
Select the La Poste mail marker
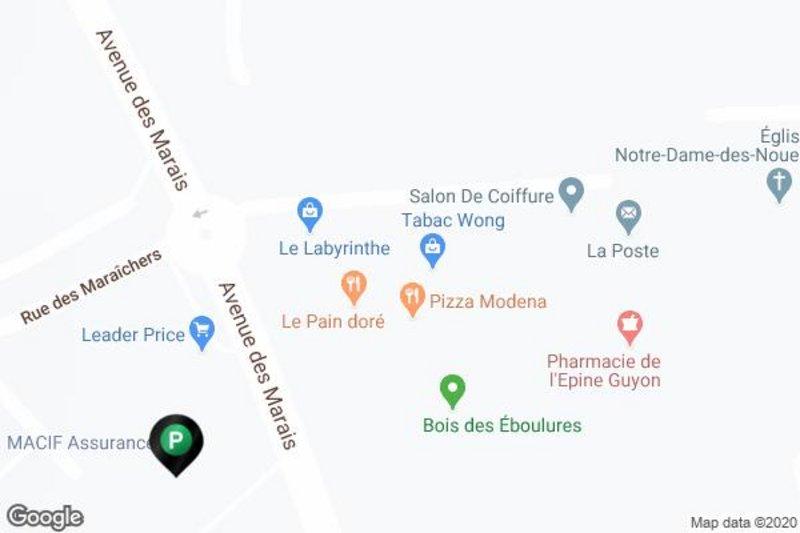tap(629, 215)
